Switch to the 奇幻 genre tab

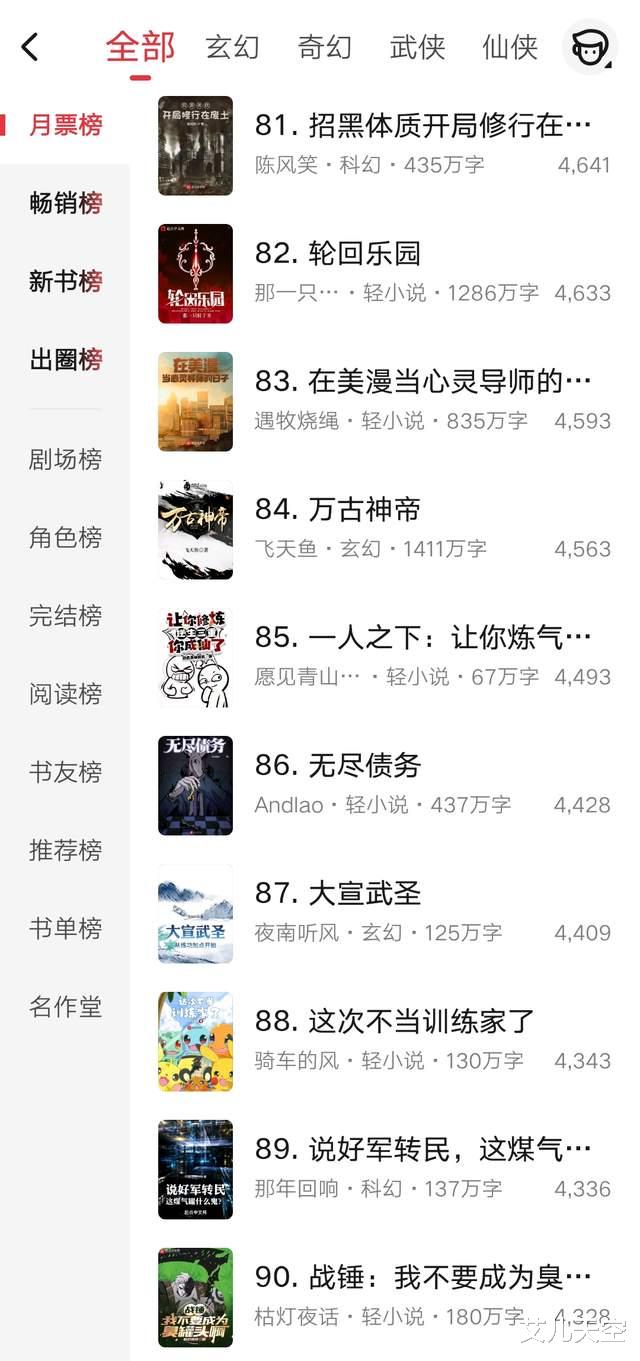point(324,47)
